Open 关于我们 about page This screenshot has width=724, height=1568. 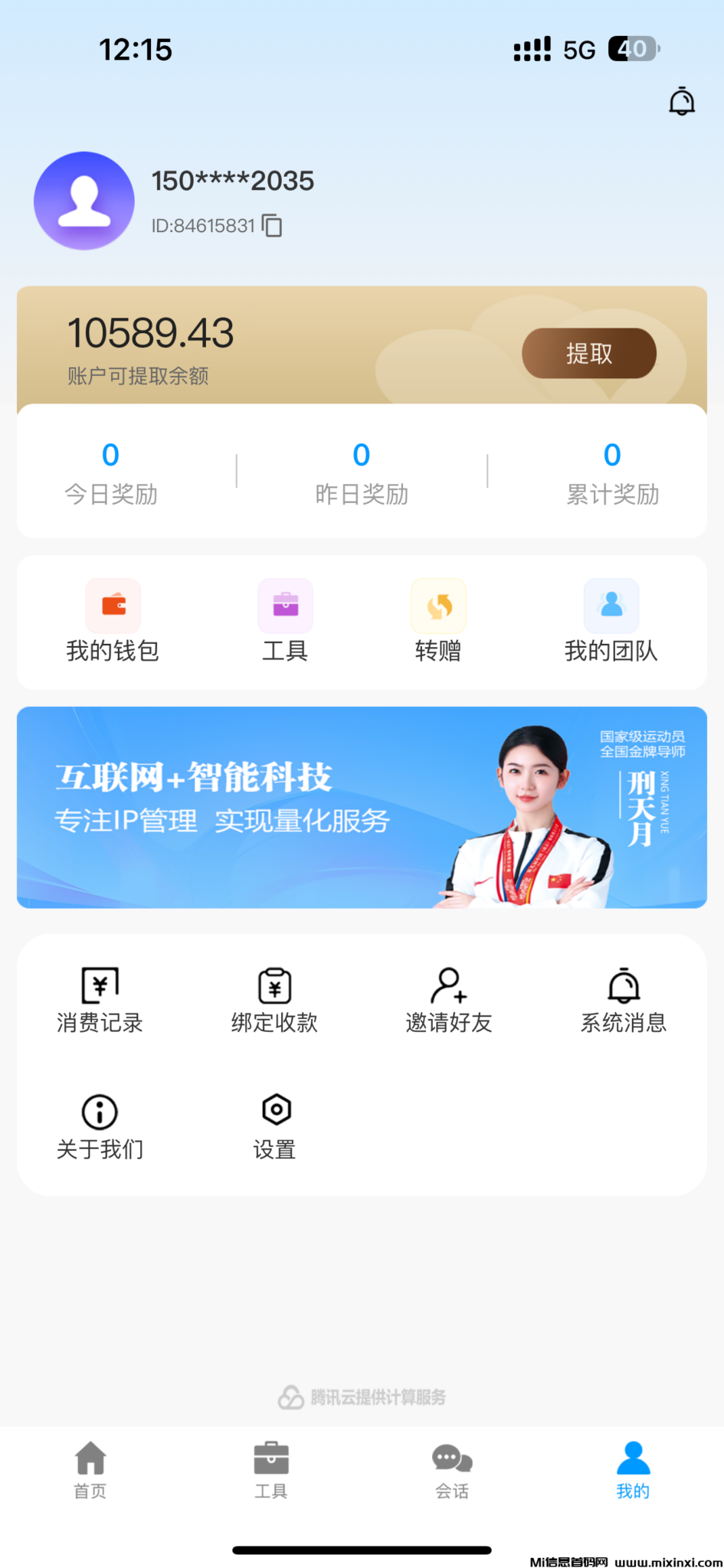point(100,1127)
